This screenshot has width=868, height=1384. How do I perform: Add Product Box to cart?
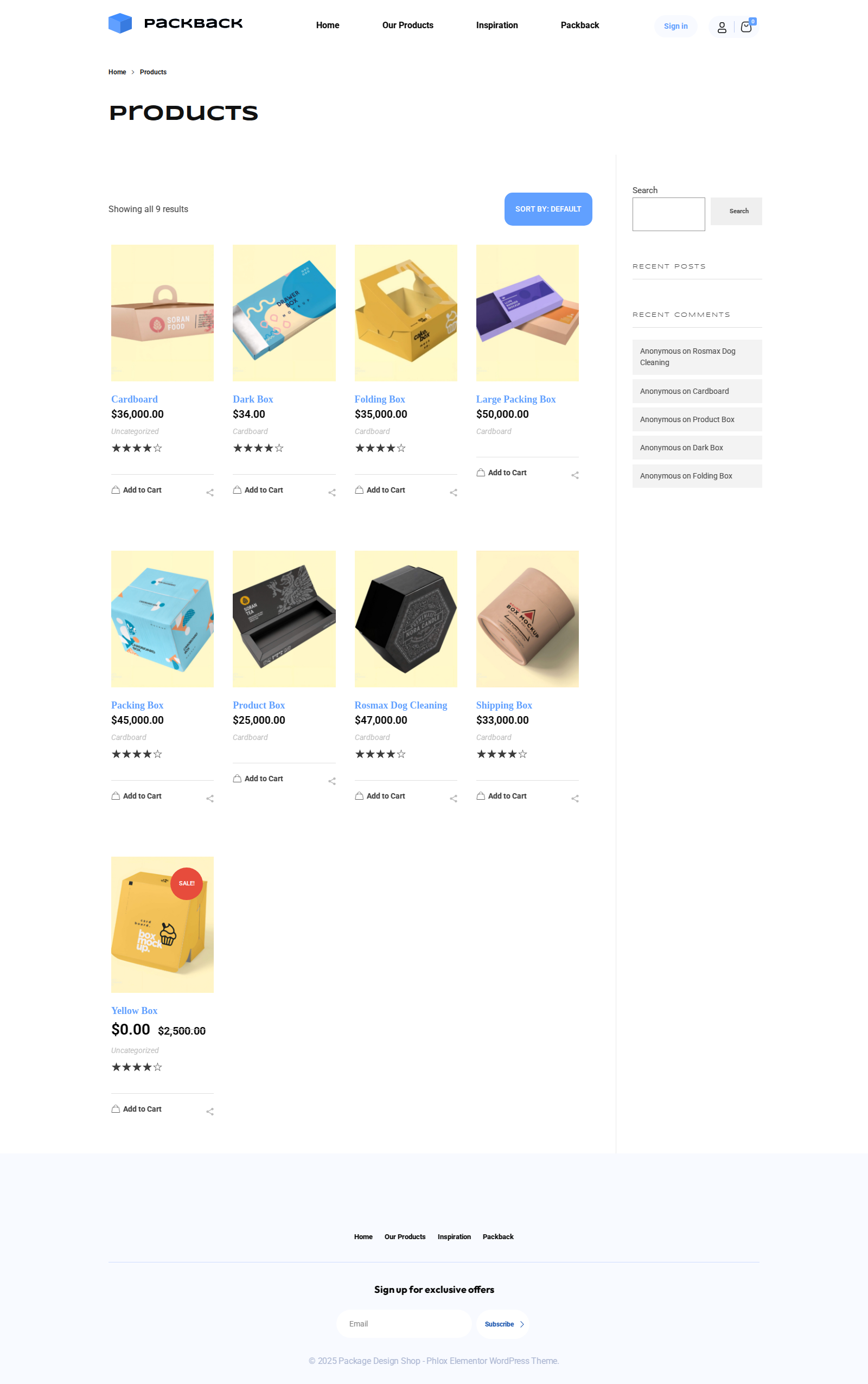pos(258,779)
